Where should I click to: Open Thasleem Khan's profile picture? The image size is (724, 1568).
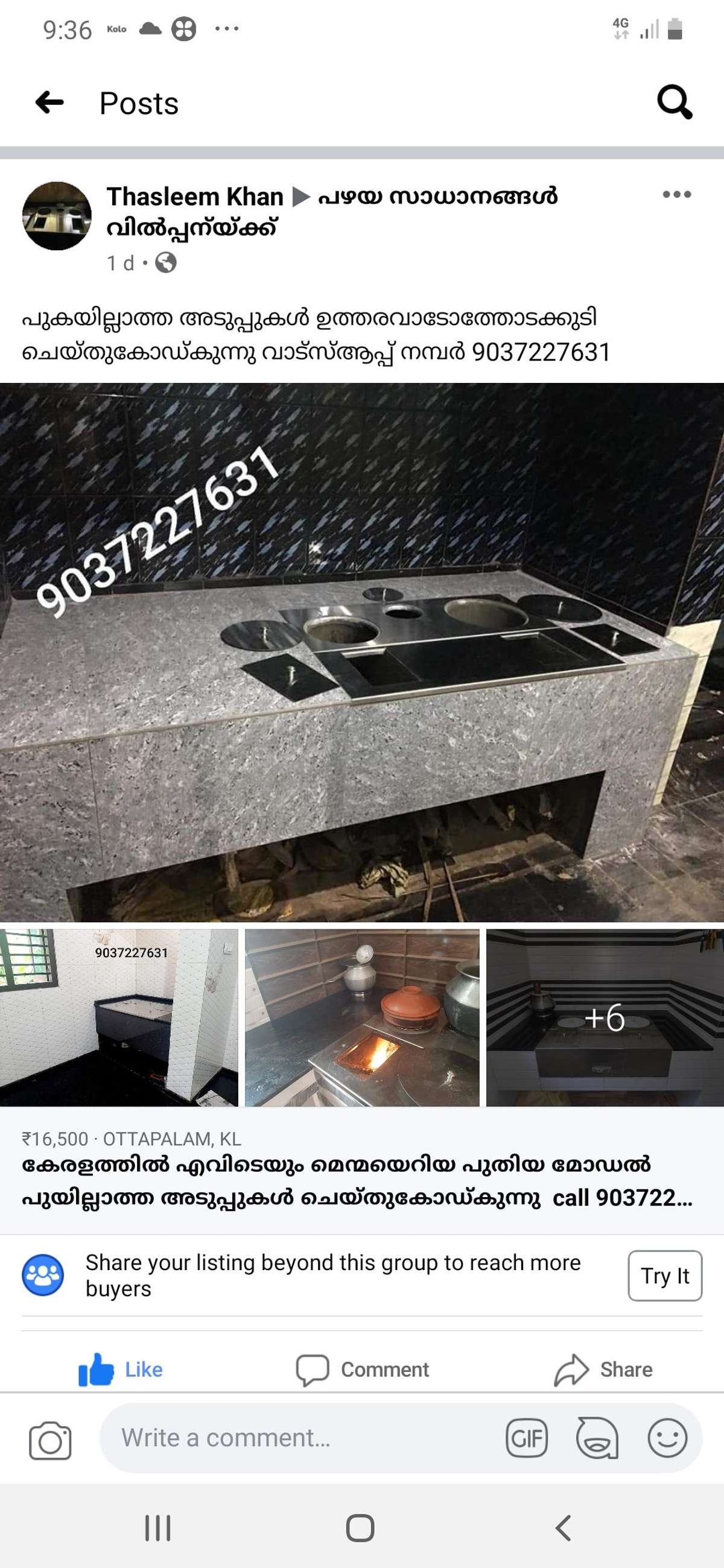pyautogui.click(x=57, y=215)
